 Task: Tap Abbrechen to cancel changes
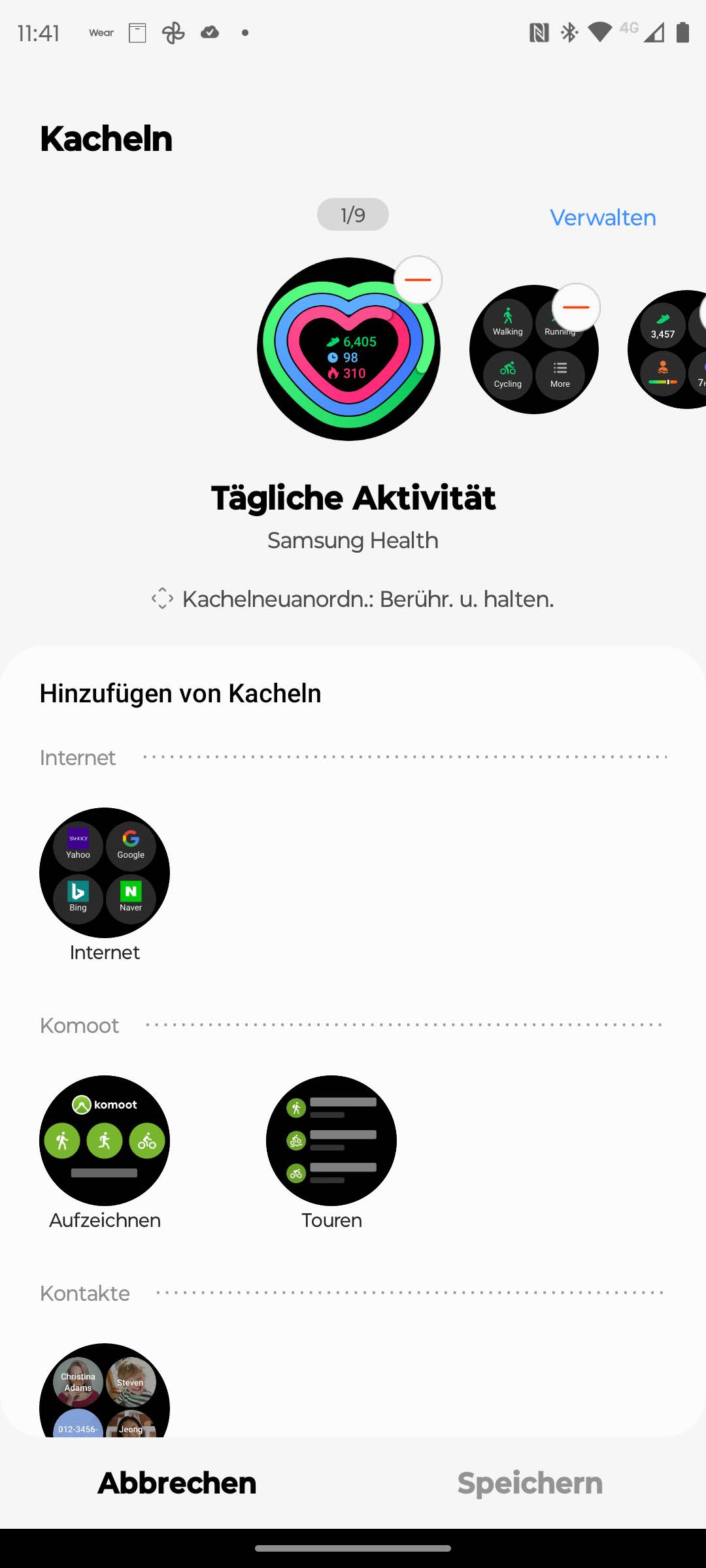tap(177, 1483)
